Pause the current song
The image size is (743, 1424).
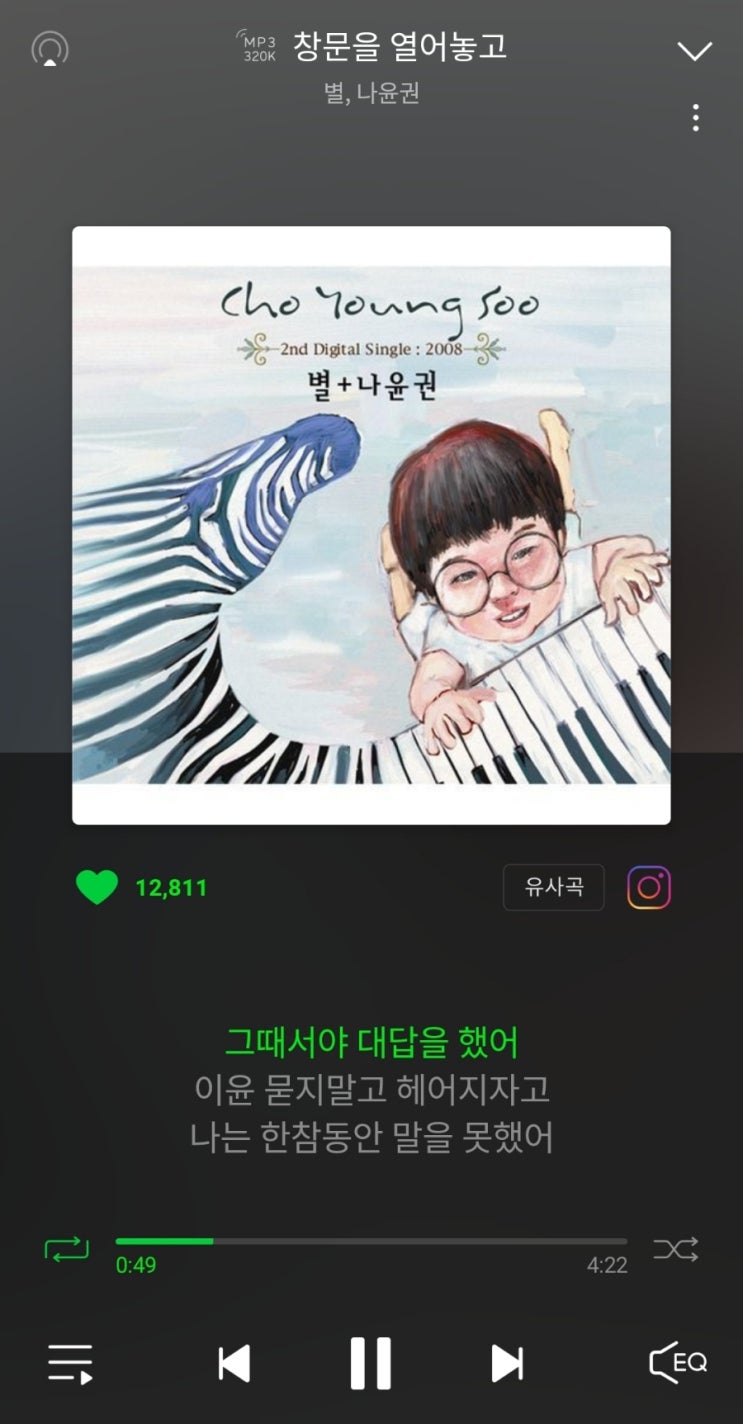[x=371, y=1364]
